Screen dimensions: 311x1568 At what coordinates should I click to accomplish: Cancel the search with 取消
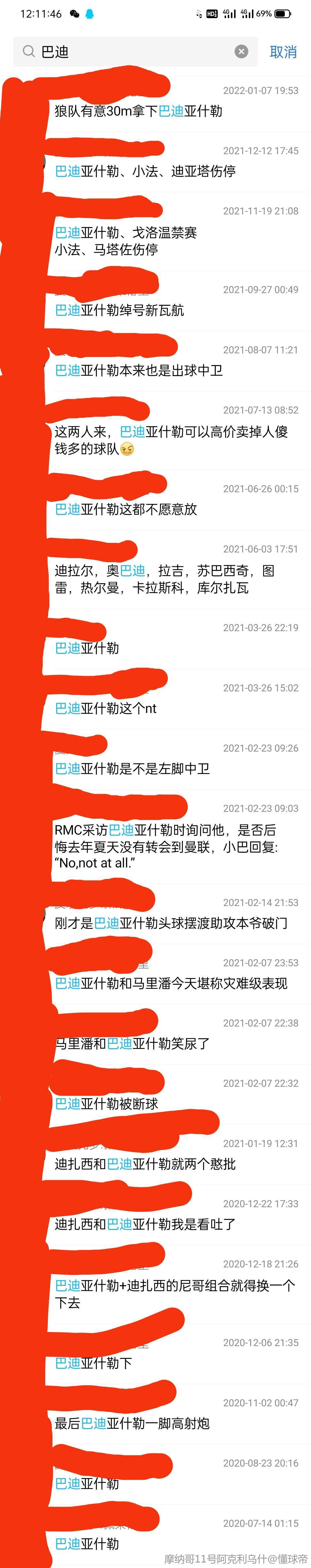pyautogui.click(x=283, y=52)
